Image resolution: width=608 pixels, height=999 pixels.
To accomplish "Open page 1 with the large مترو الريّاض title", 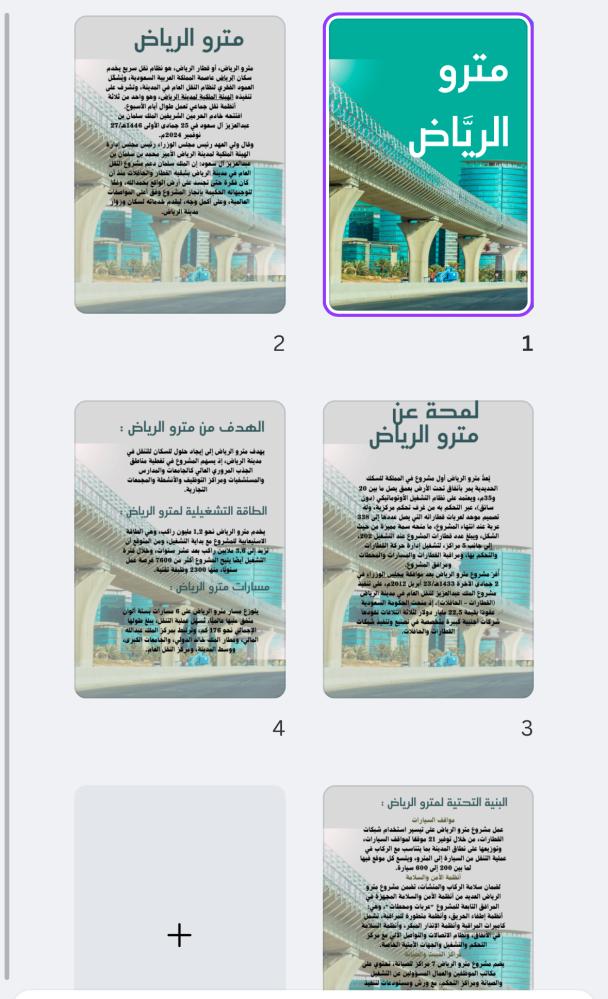I will [x=428, y=164].
